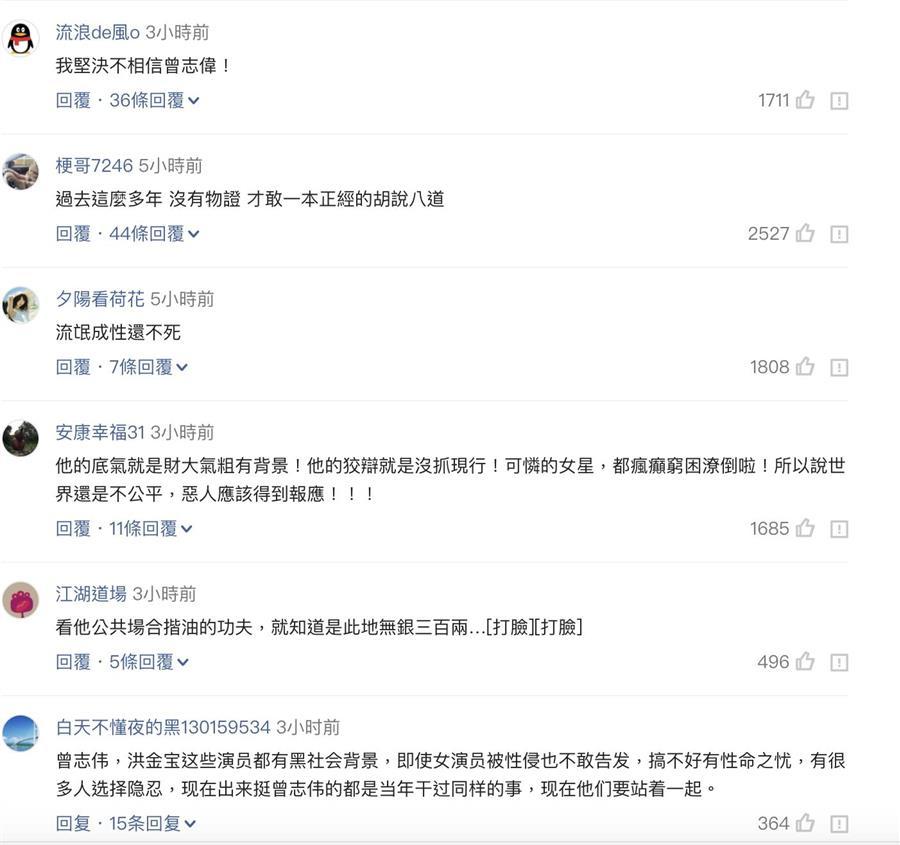Expand 15条回复 under 白天不懂夜的黑130159534's comment
The image size is (900, 845).
pyautogui.click(x=153, y=823)
